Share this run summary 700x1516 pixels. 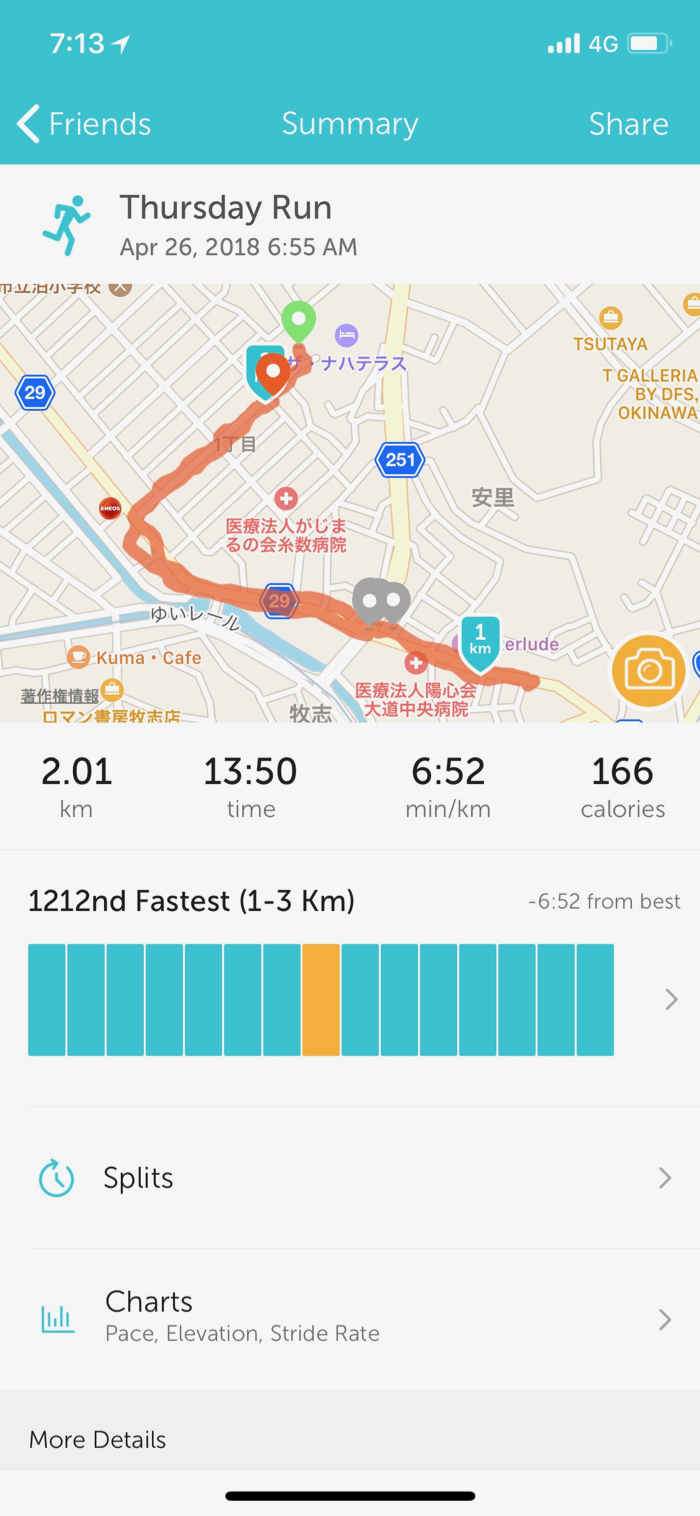(628, 124)
